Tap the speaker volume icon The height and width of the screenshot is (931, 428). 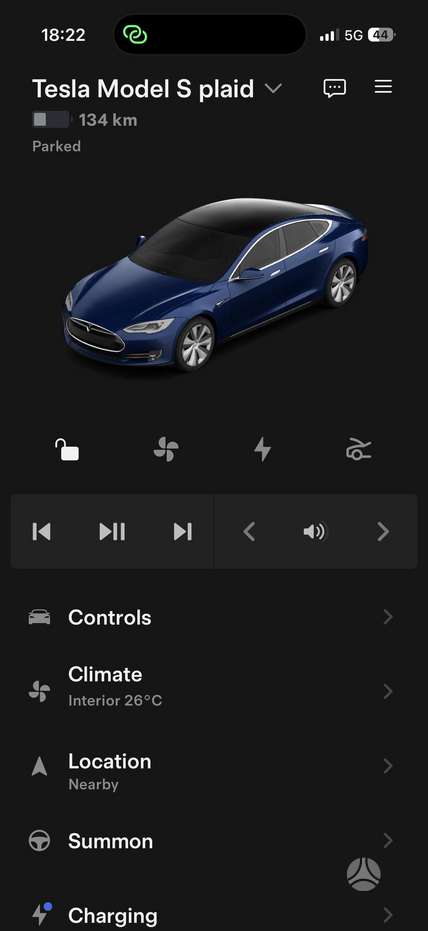[x=314, y=531]
